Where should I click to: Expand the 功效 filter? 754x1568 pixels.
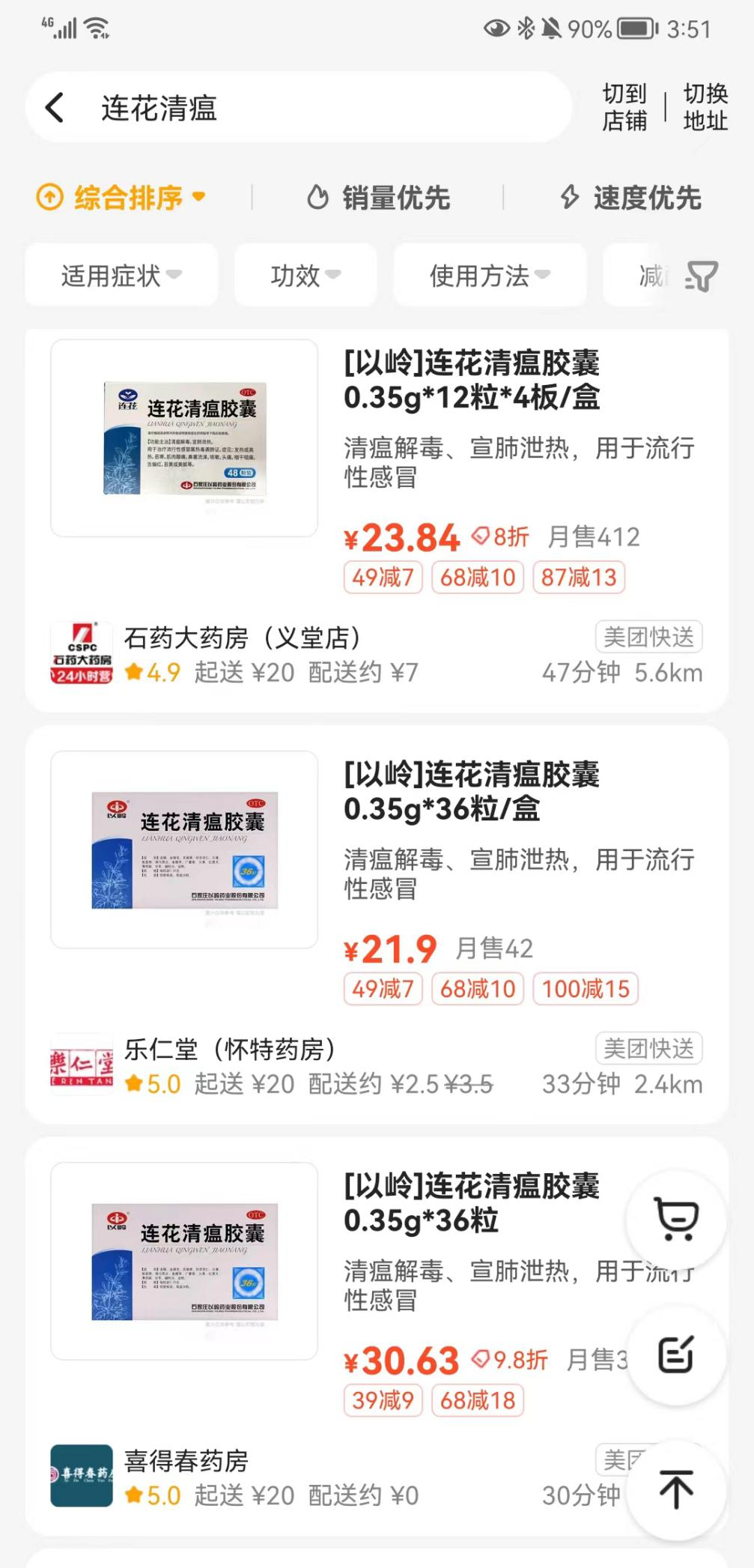click(x=305, y=276)
